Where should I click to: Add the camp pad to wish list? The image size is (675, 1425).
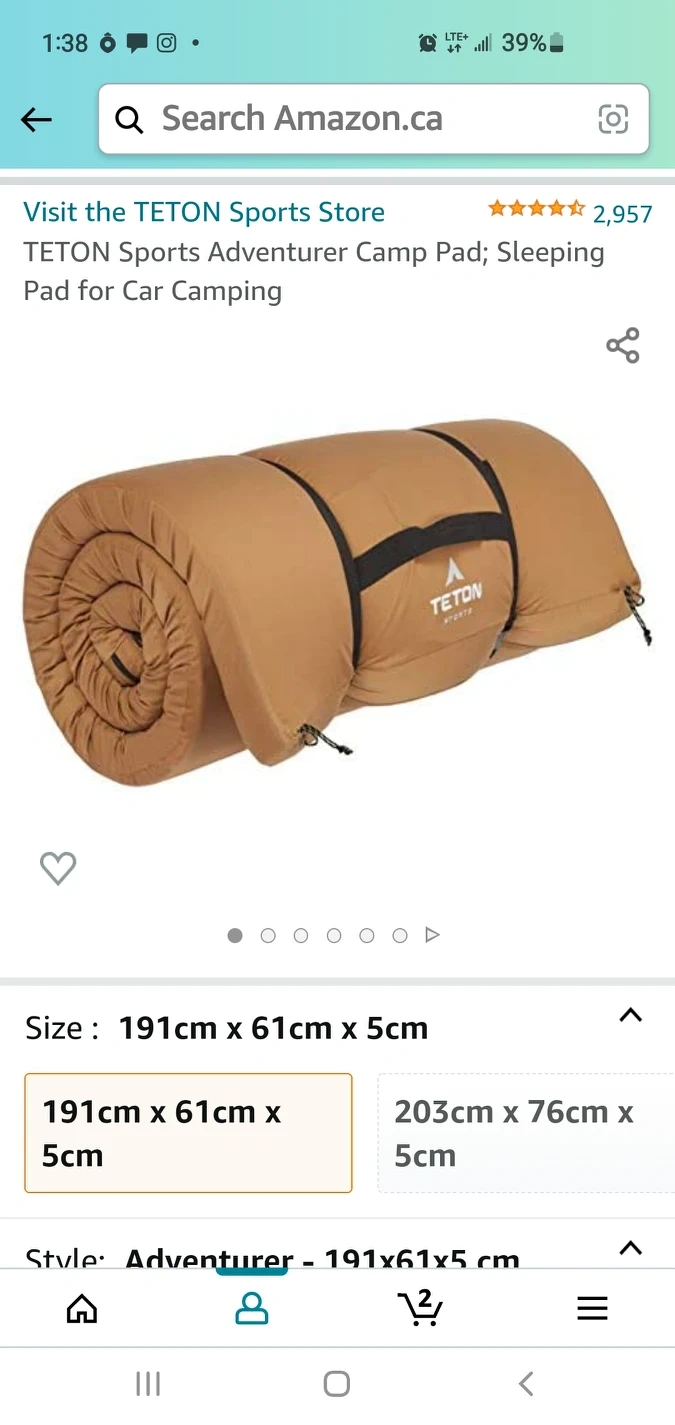pos(58,868)
